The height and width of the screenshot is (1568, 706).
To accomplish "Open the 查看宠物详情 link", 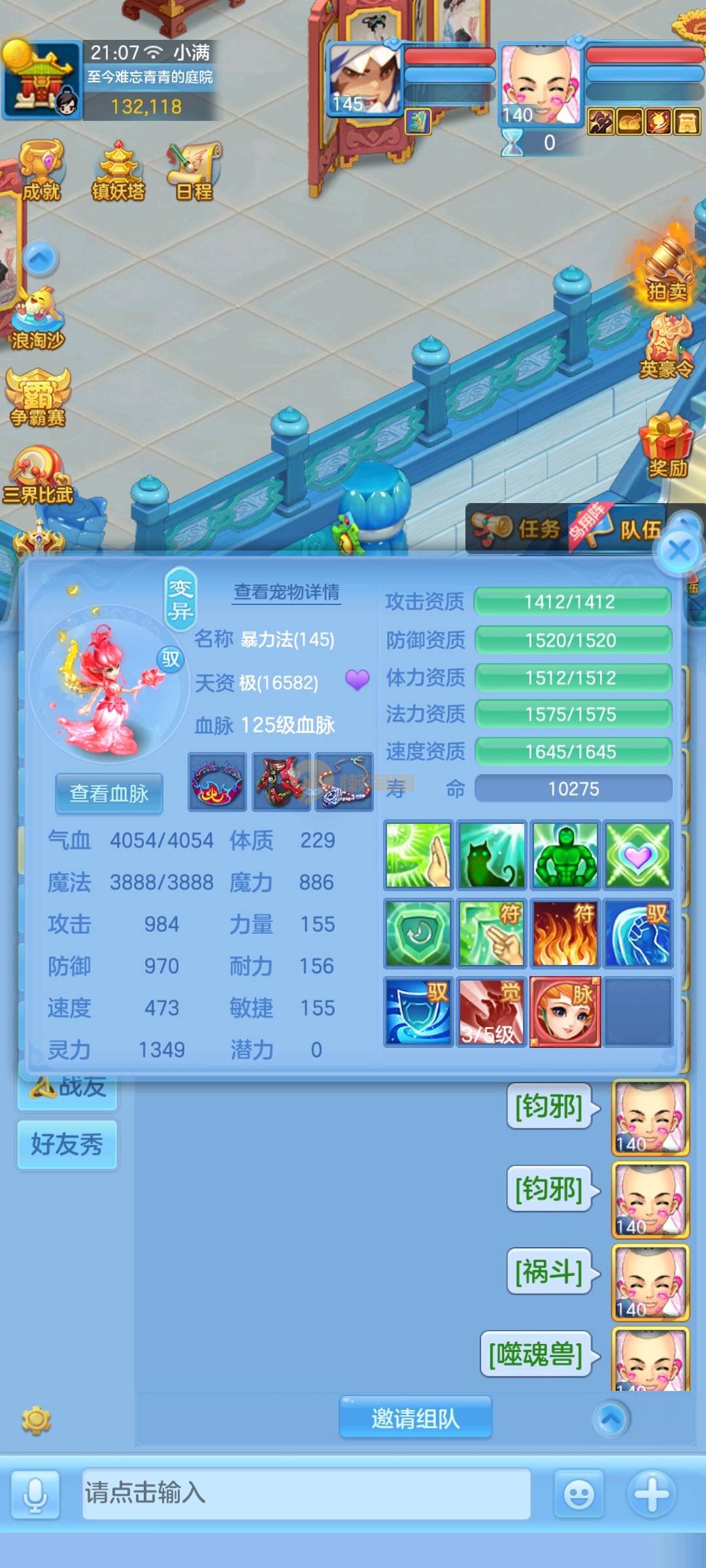I will pos(287,592).
